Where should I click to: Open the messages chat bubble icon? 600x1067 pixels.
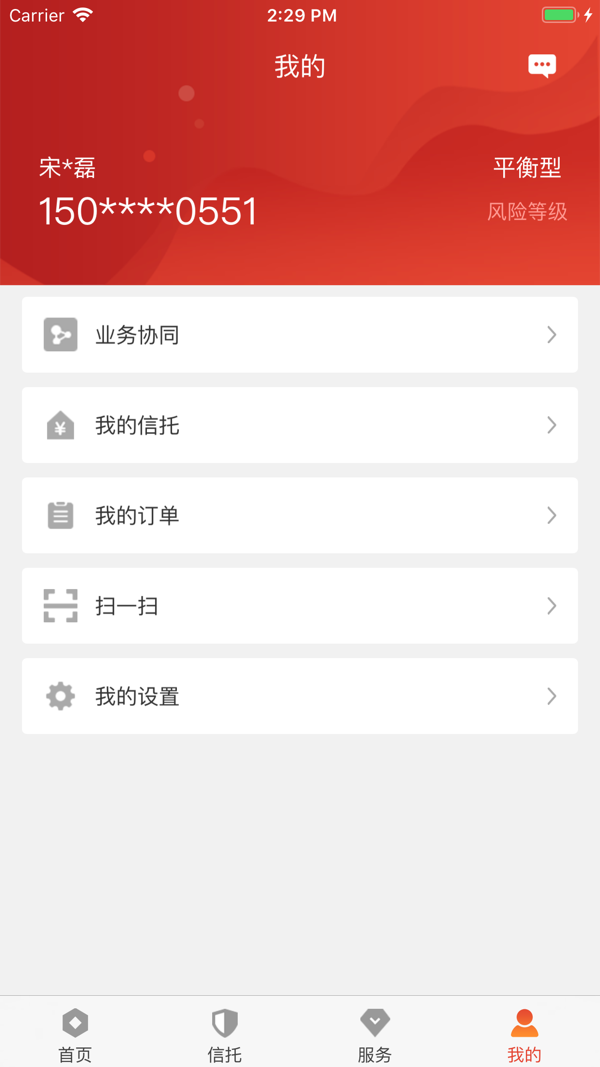(542, 66)
